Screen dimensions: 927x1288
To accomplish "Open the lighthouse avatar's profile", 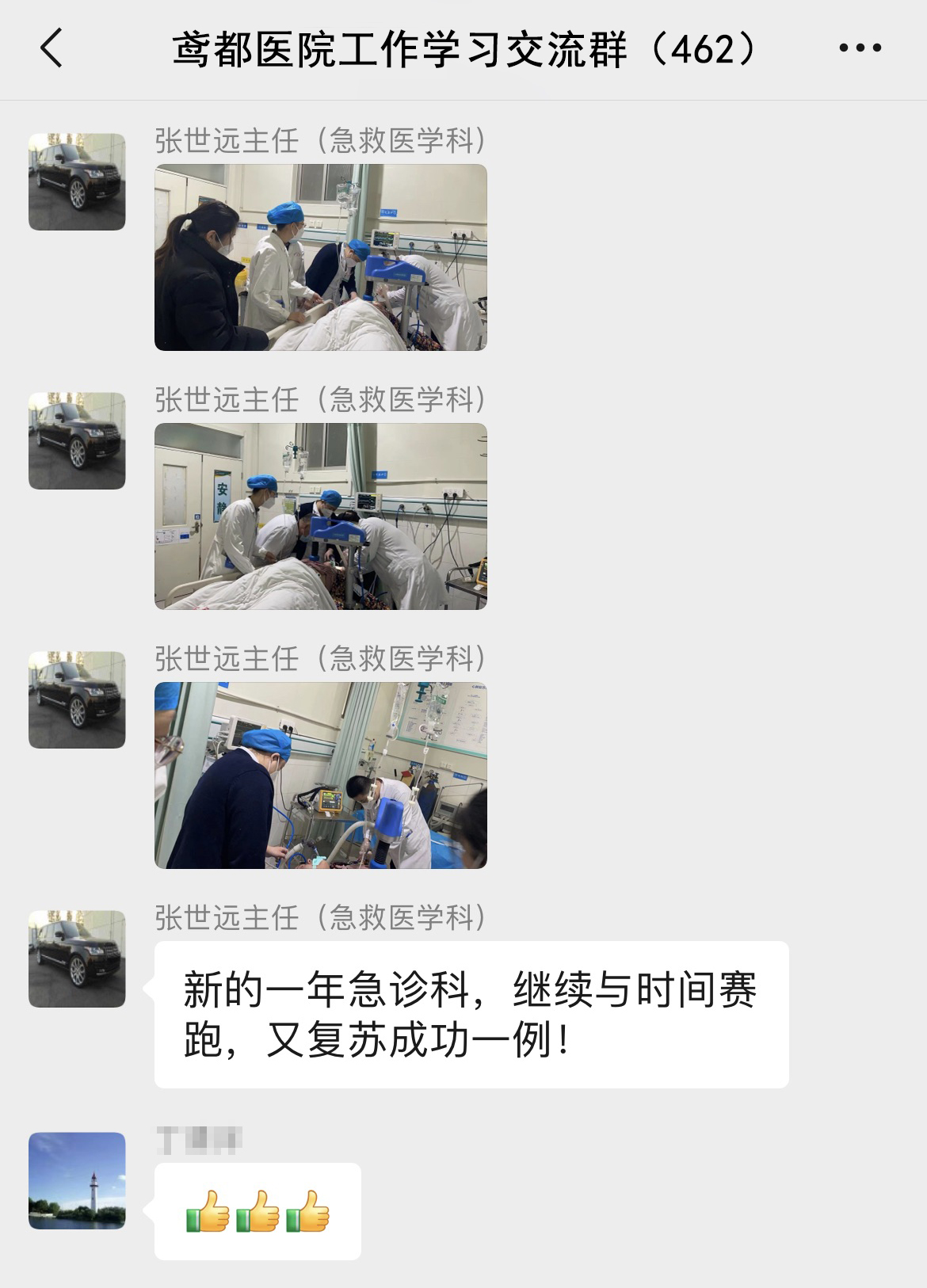I will [x=77, y=1180].
